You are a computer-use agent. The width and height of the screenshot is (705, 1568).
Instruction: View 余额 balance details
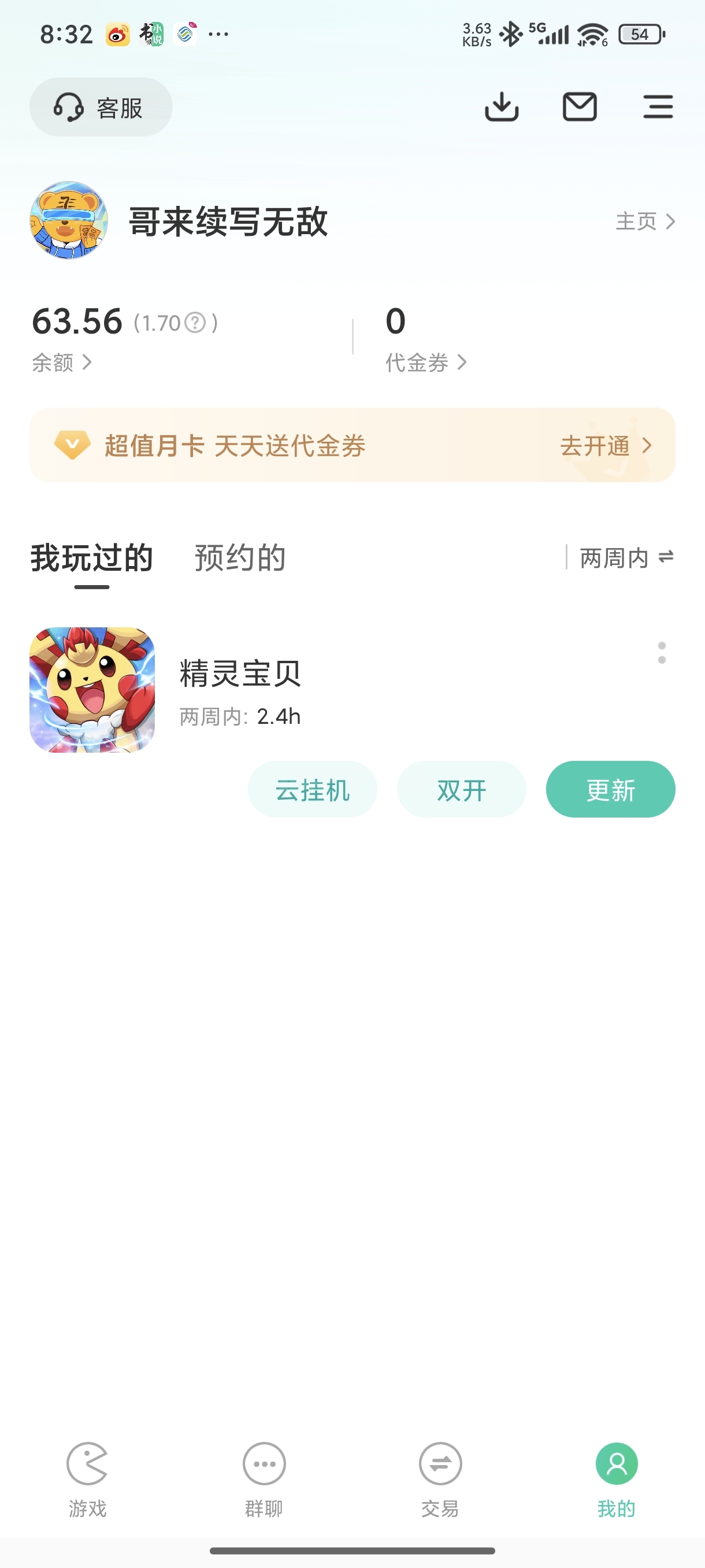[61, 363]
